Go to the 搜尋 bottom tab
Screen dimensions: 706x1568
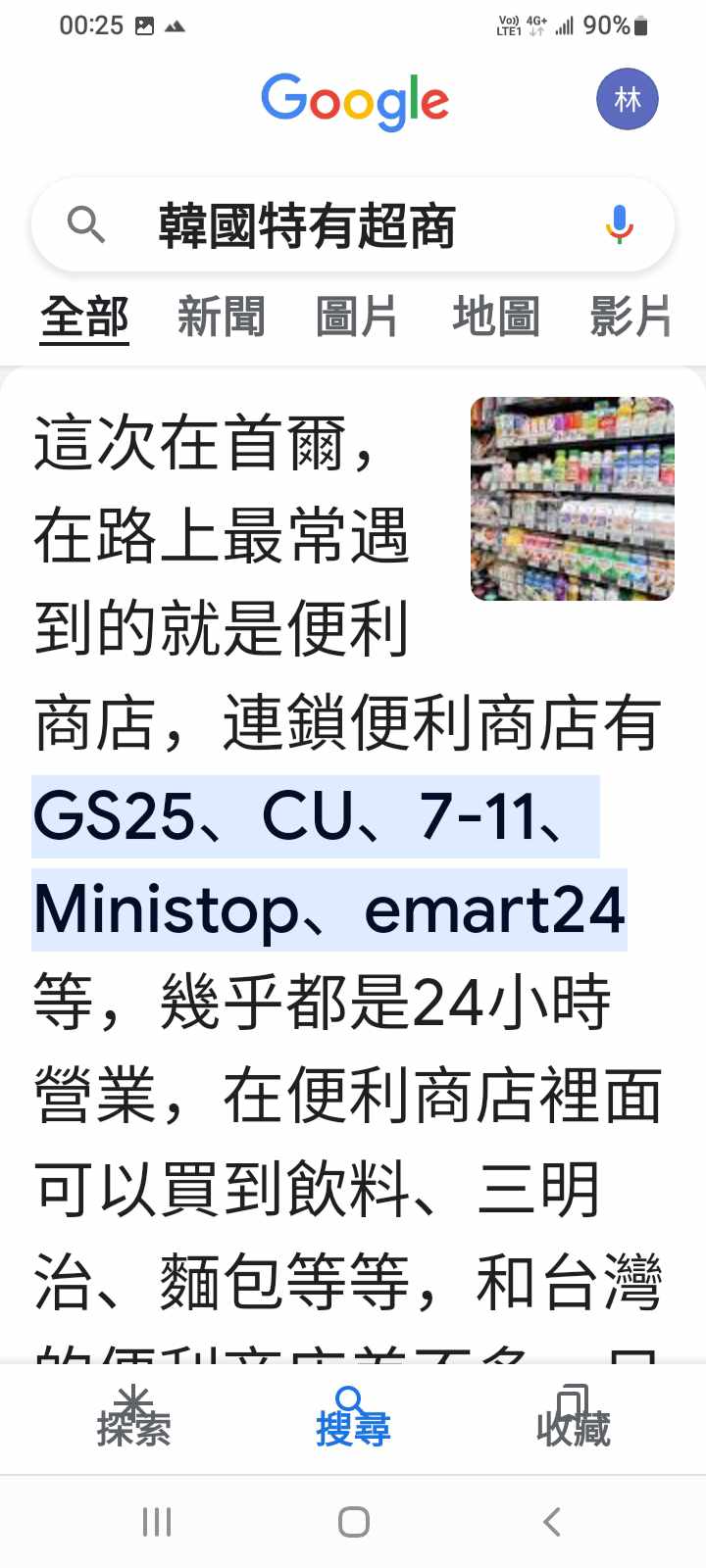pos(353,1417)
